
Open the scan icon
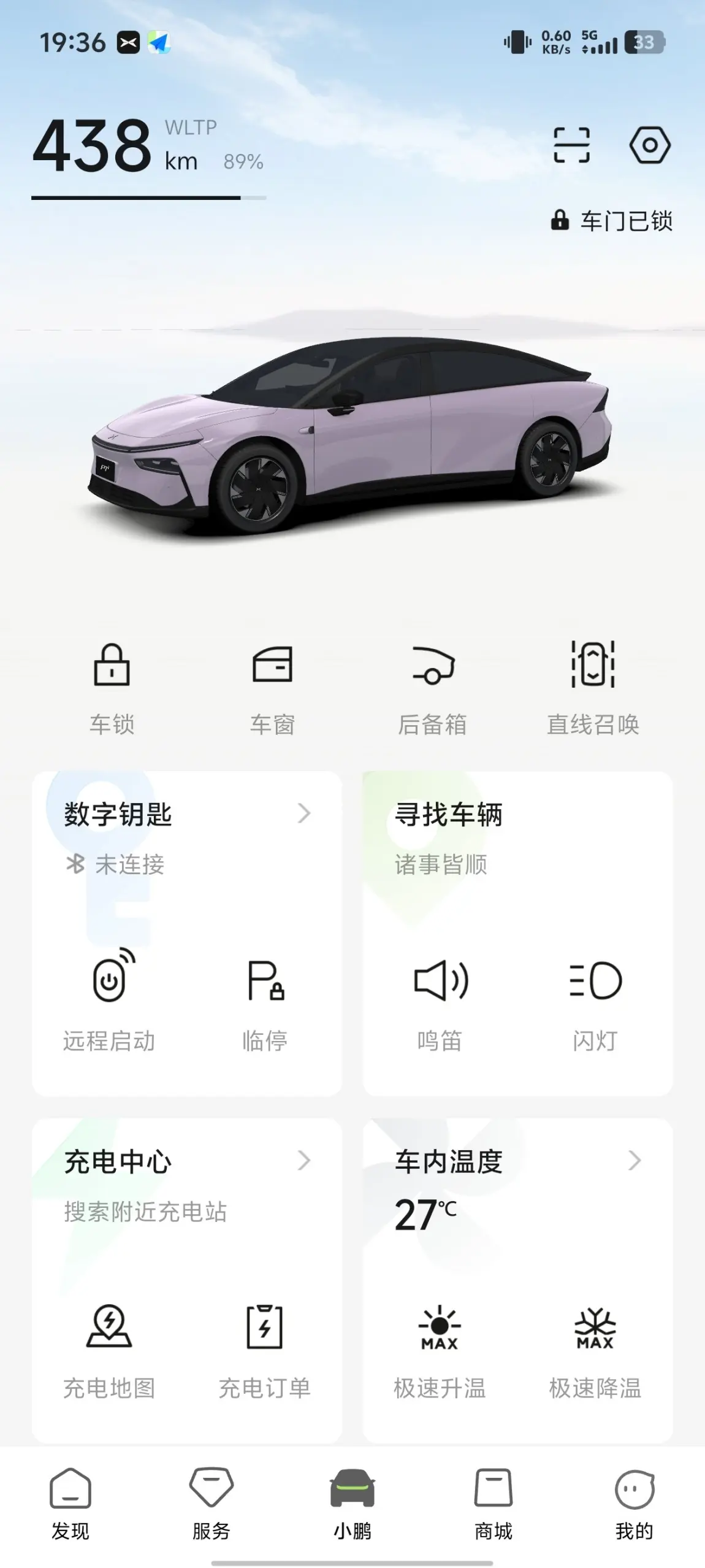click(x=571, y=145)
